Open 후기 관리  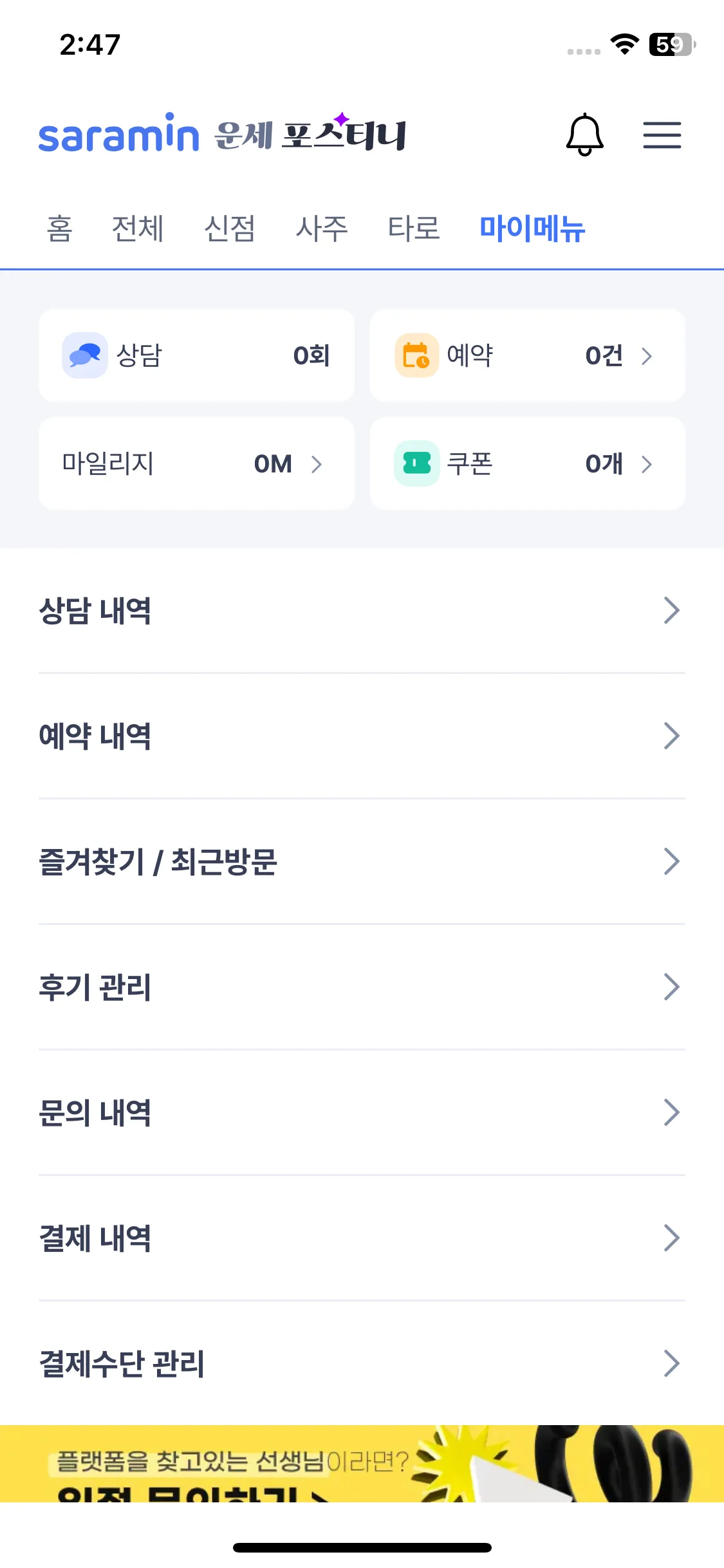(362, 987)
